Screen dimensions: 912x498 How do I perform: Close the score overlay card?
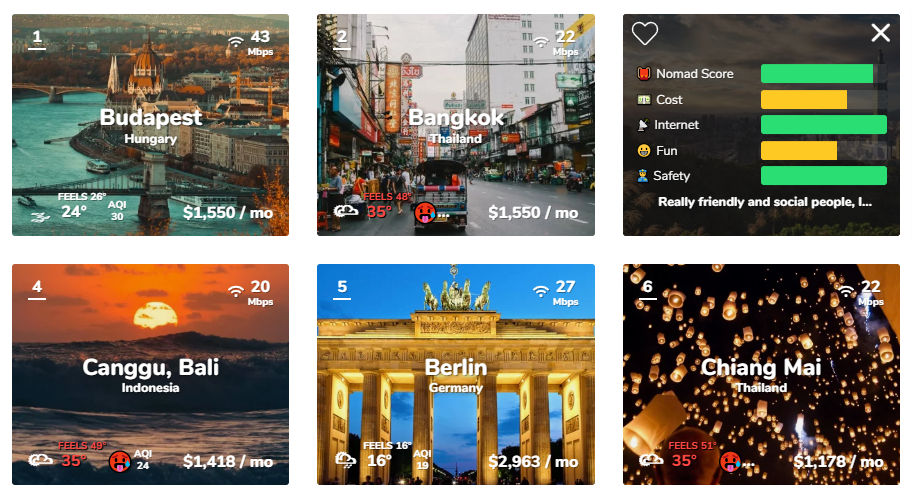coord(880,33)
